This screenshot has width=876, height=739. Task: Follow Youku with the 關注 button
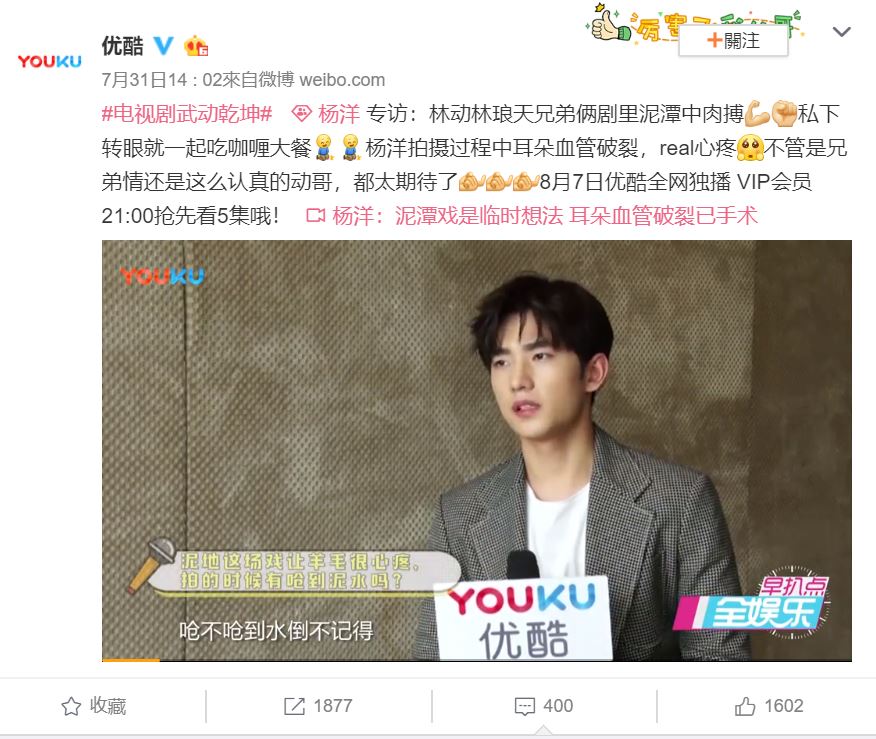click(733, 41)
